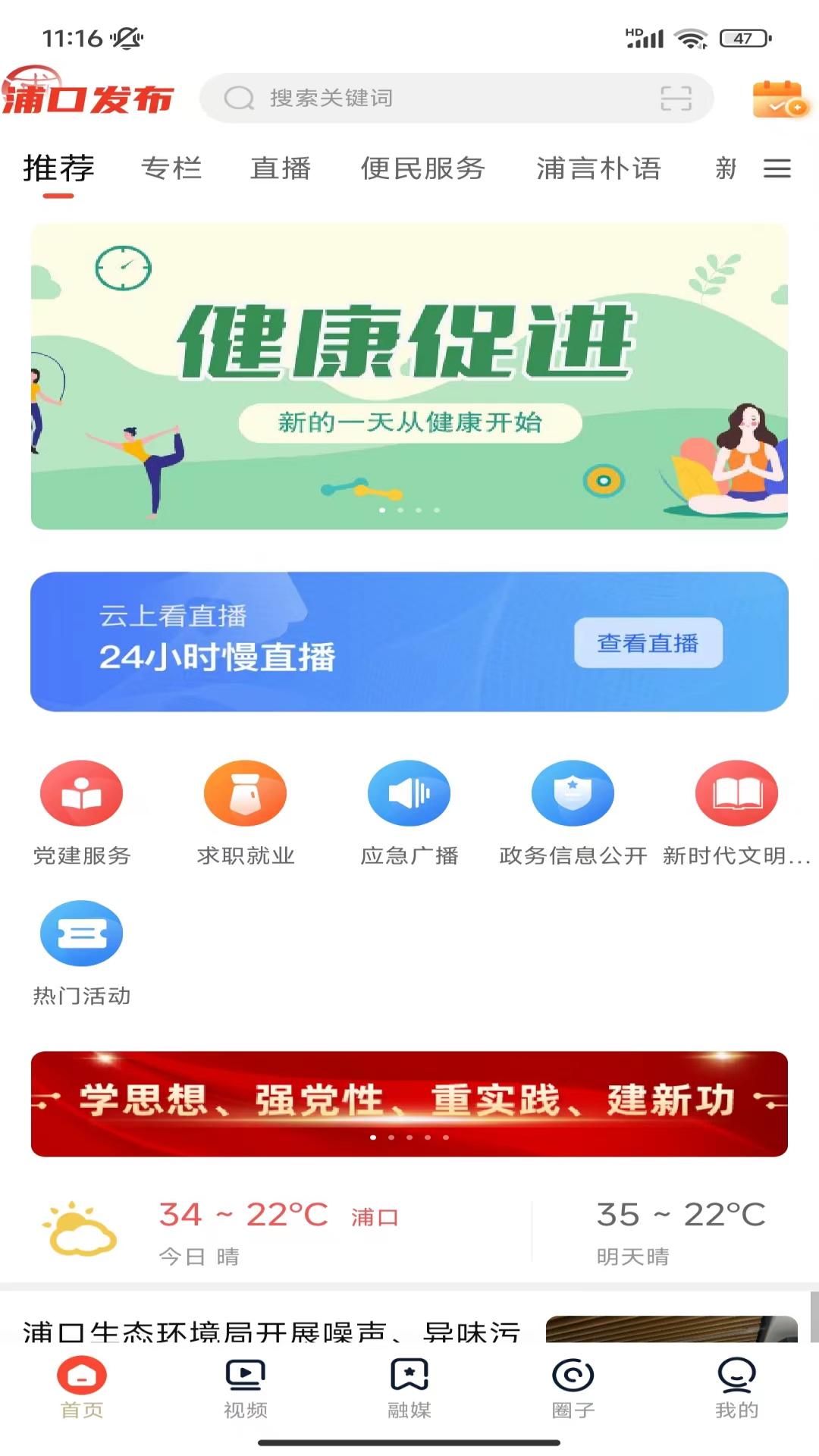
Task: Select the second dot of health banner carousel
Action: [400, 510]
